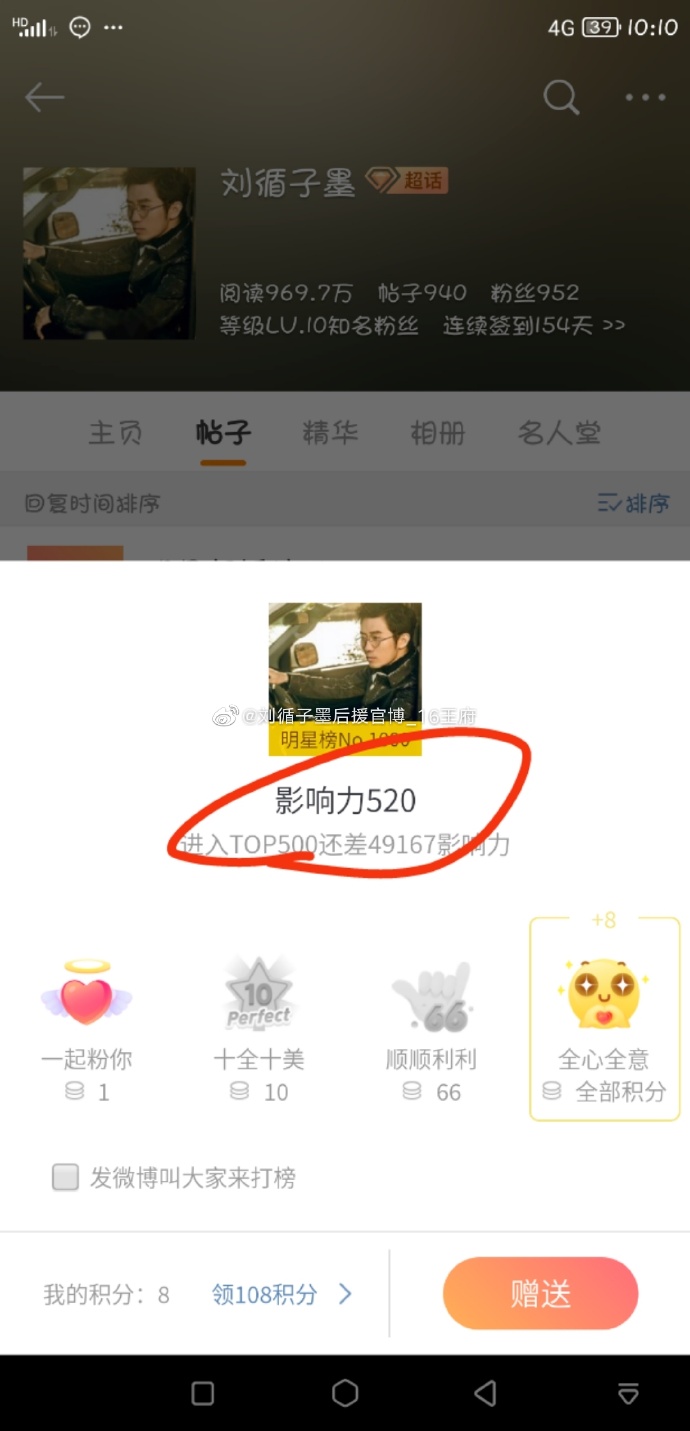The image size is (690, 1431).
Task: Open the three-dot overflow menu
Action: (645, 97)
